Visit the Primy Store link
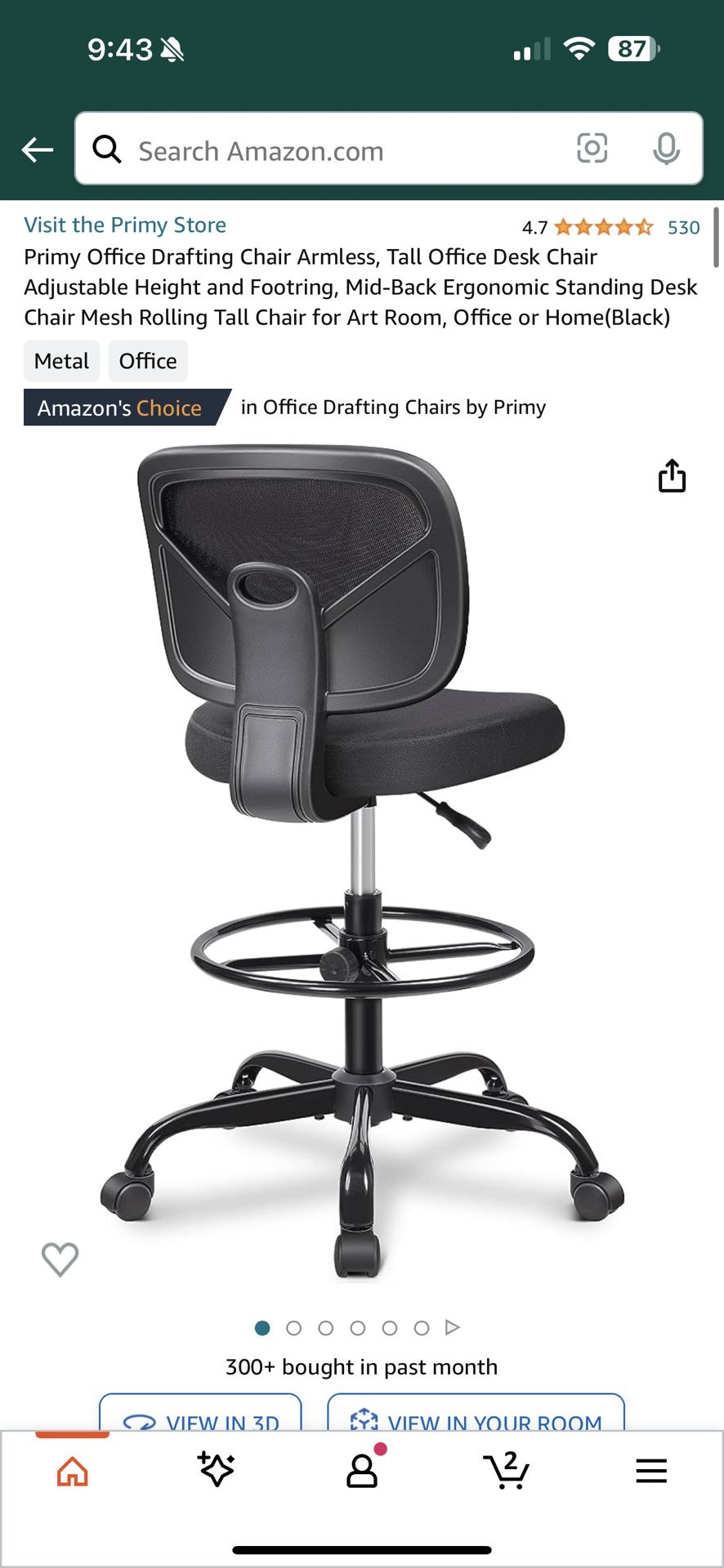Viewport: 724px width, 1568px height. pos(125,225)
